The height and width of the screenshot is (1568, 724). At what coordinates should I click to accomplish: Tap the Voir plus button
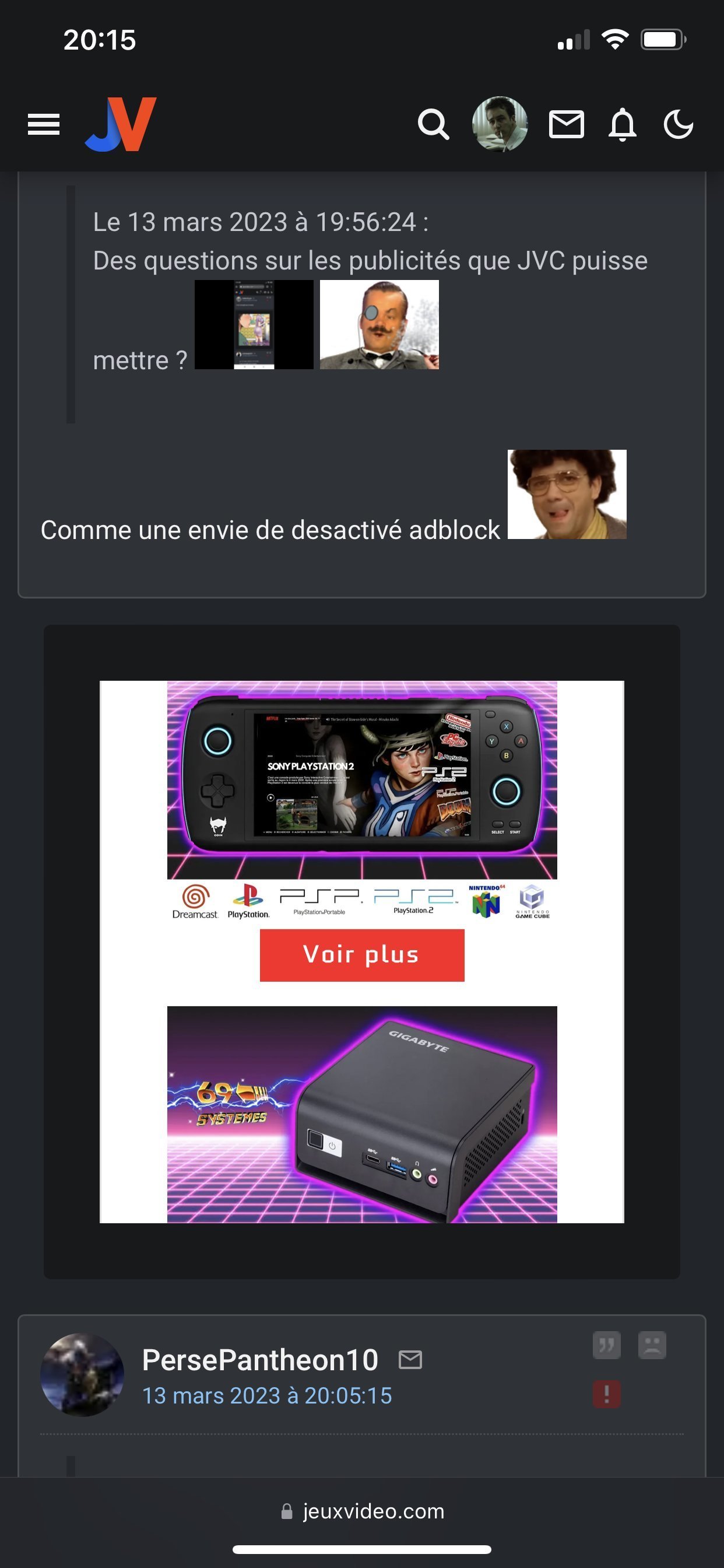click(362, 954)
